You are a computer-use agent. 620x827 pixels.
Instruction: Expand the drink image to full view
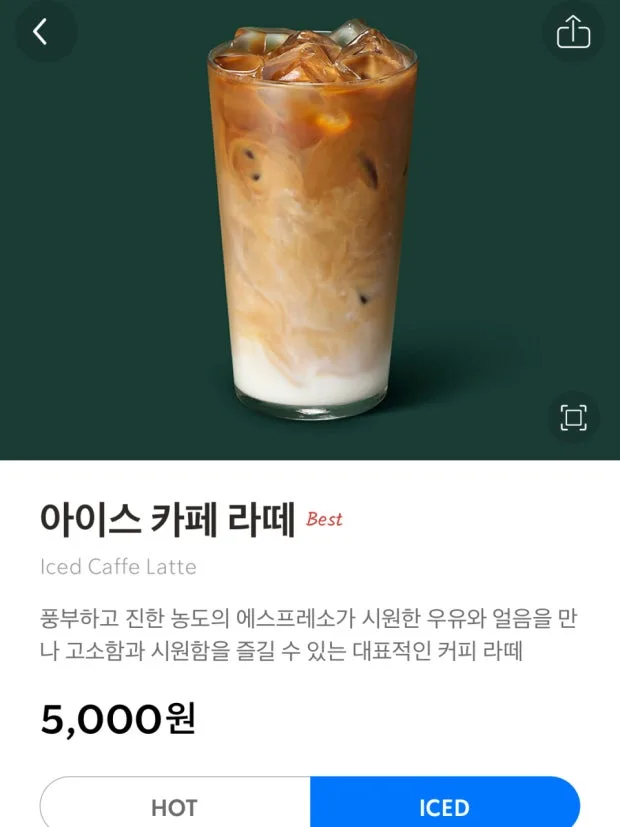[573, 417]
